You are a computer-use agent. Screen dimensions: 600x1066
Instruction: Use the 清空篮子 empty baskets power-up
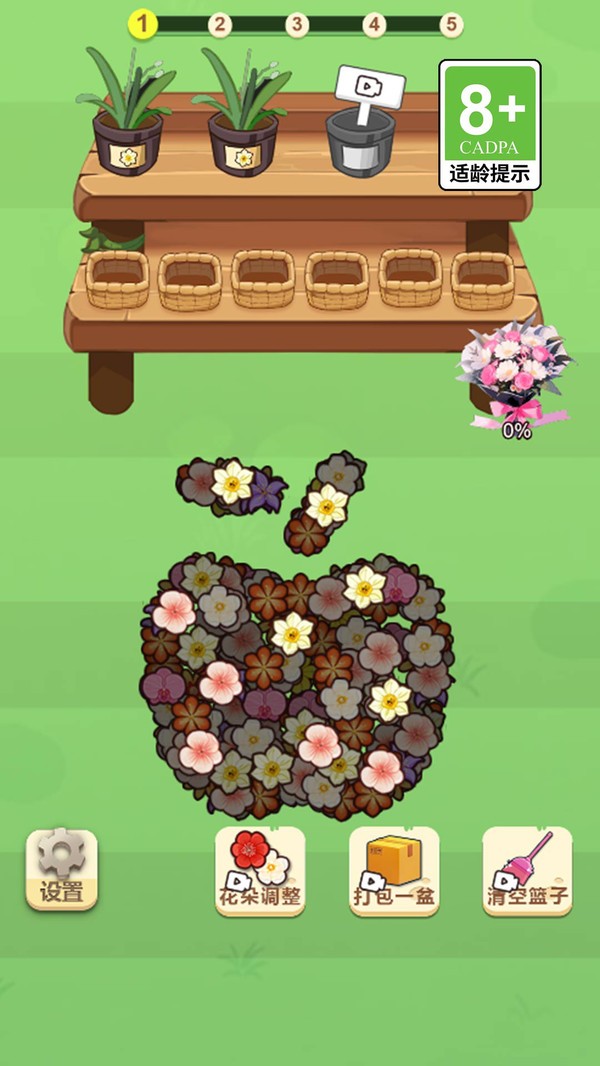click(x=527, y=870)
